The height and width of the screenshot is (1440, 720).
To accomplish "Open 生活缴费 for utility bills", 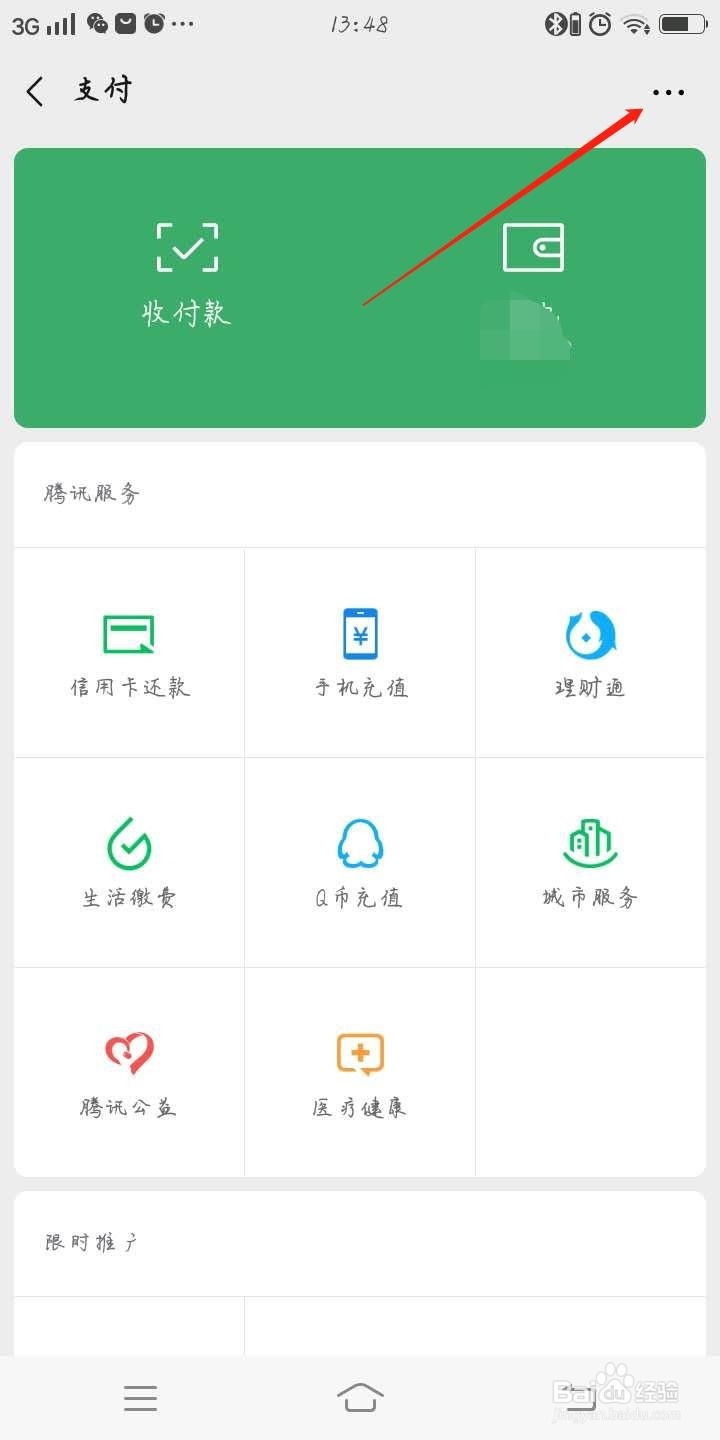I will pos(129,863).
